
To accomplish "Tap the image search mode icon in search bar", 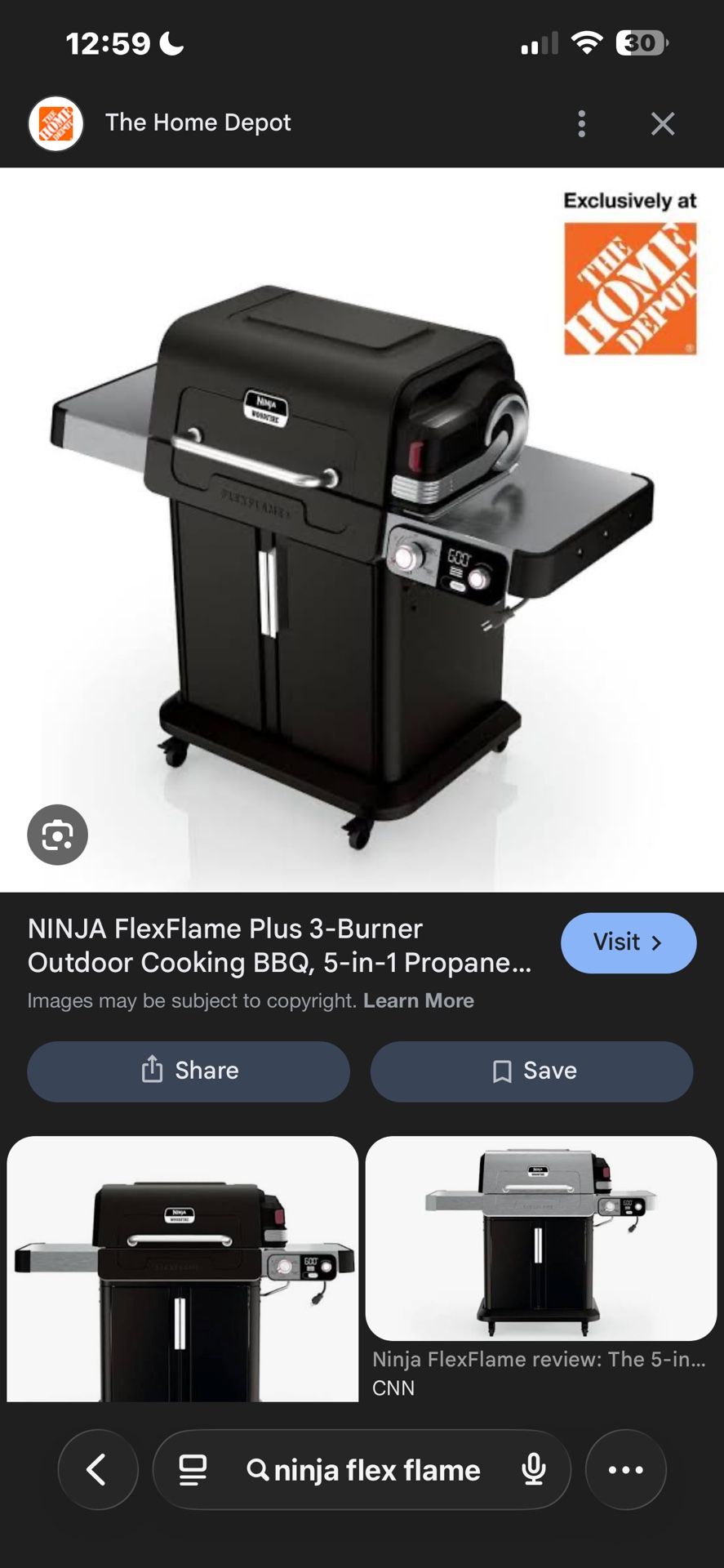I will pyautogui.click(x=193, y=1469).
